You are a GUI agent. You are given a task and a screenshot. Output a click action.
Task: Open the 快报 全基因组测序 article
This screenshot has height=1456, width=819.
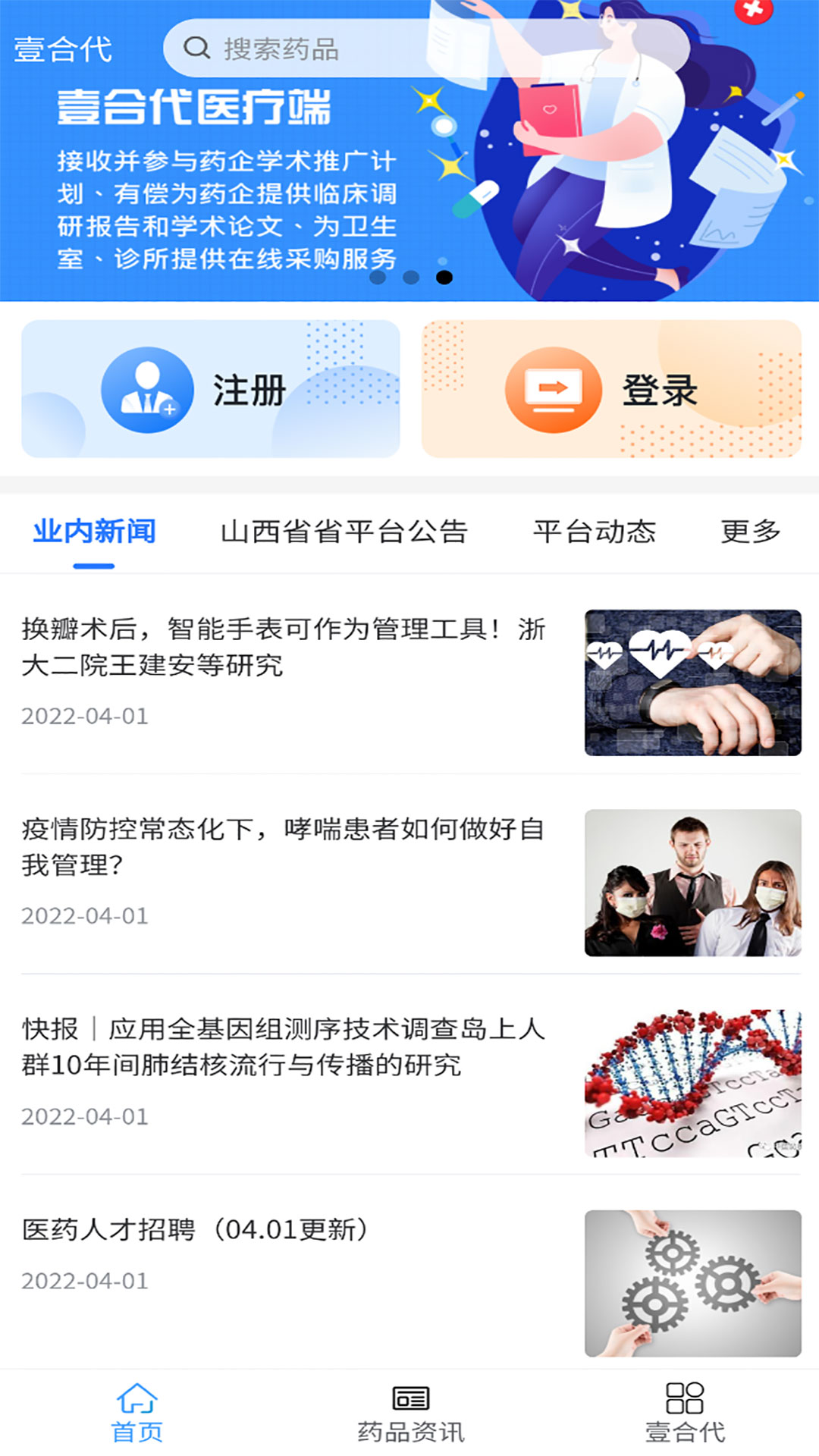pyautogui.click(x=284, y=1047)
